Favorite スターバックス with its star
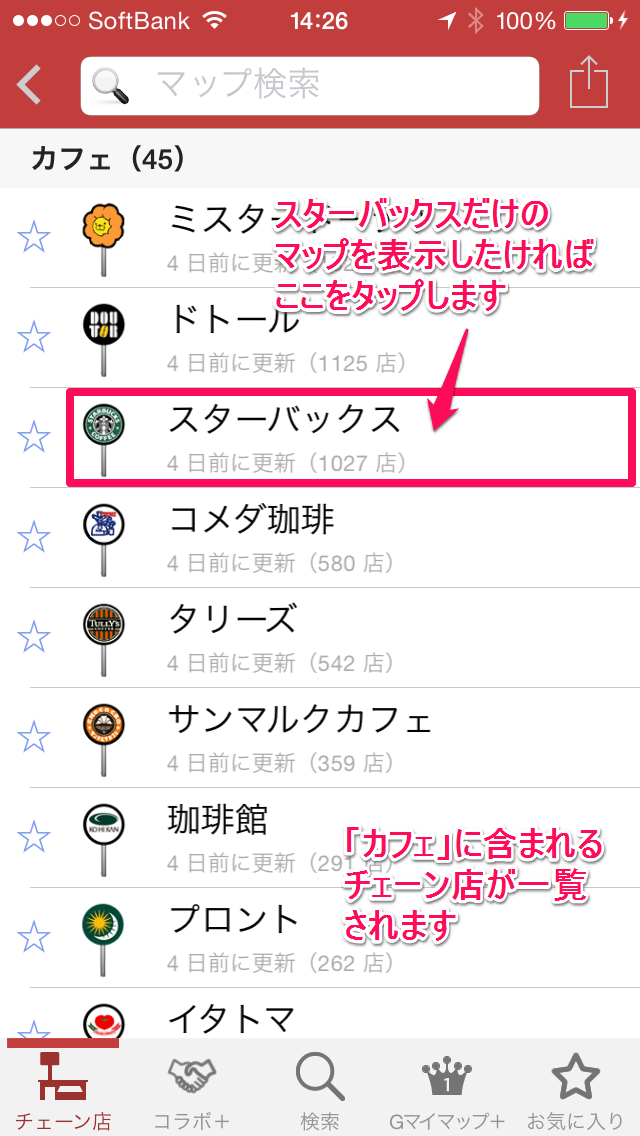Image resolution: width=640 pixels, height=1136 pixels. [35, 436]
